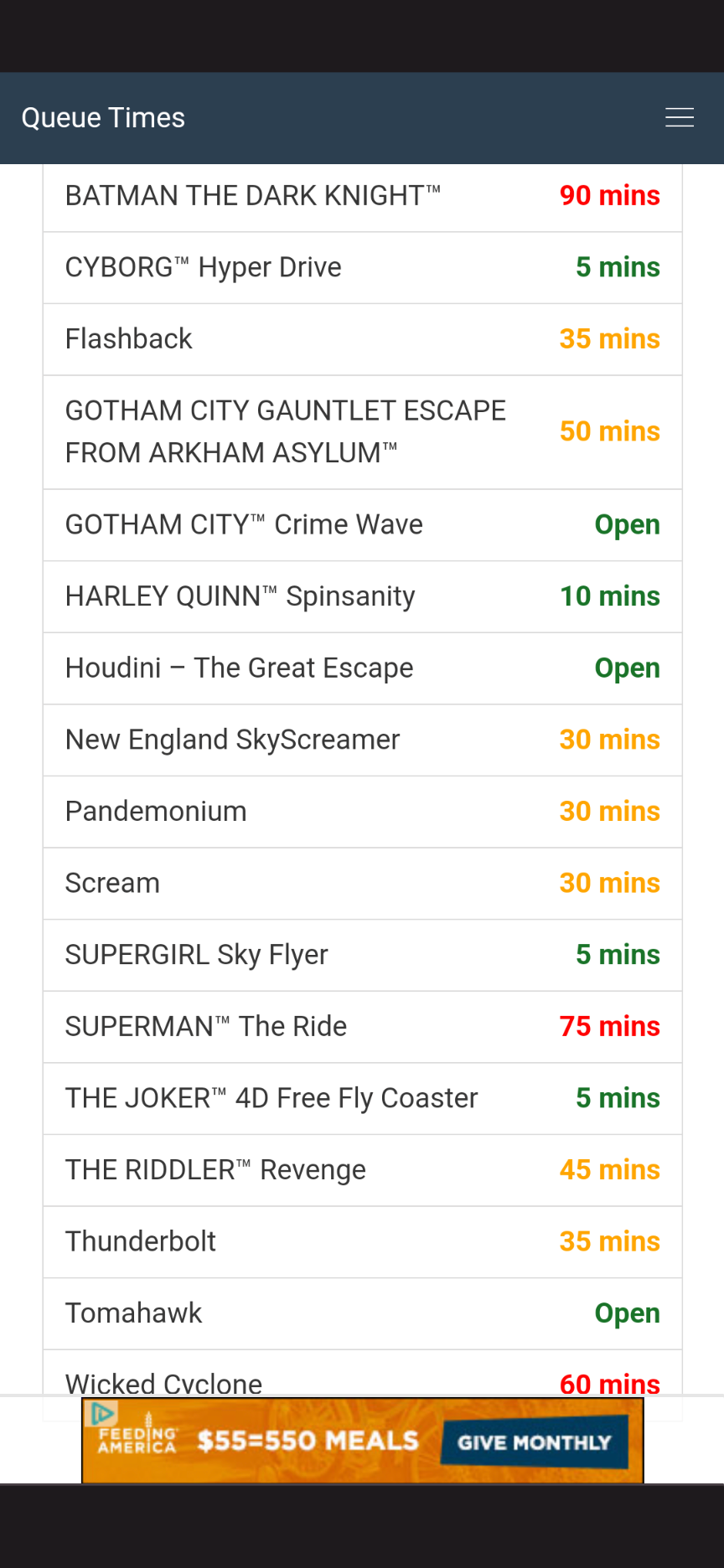Open Houdini – The Great Escape
This screenshot has width=724, height=1568.
(x=363, y=668)
